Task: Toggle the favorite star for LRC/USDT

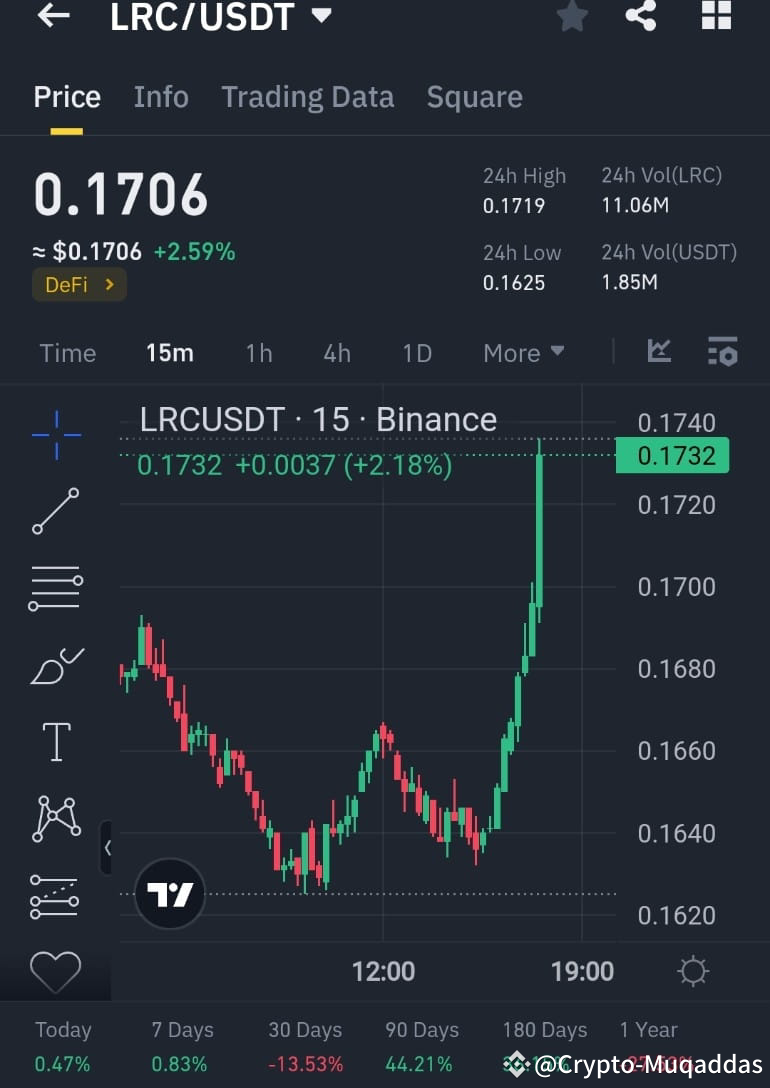Action: point(572,17)
